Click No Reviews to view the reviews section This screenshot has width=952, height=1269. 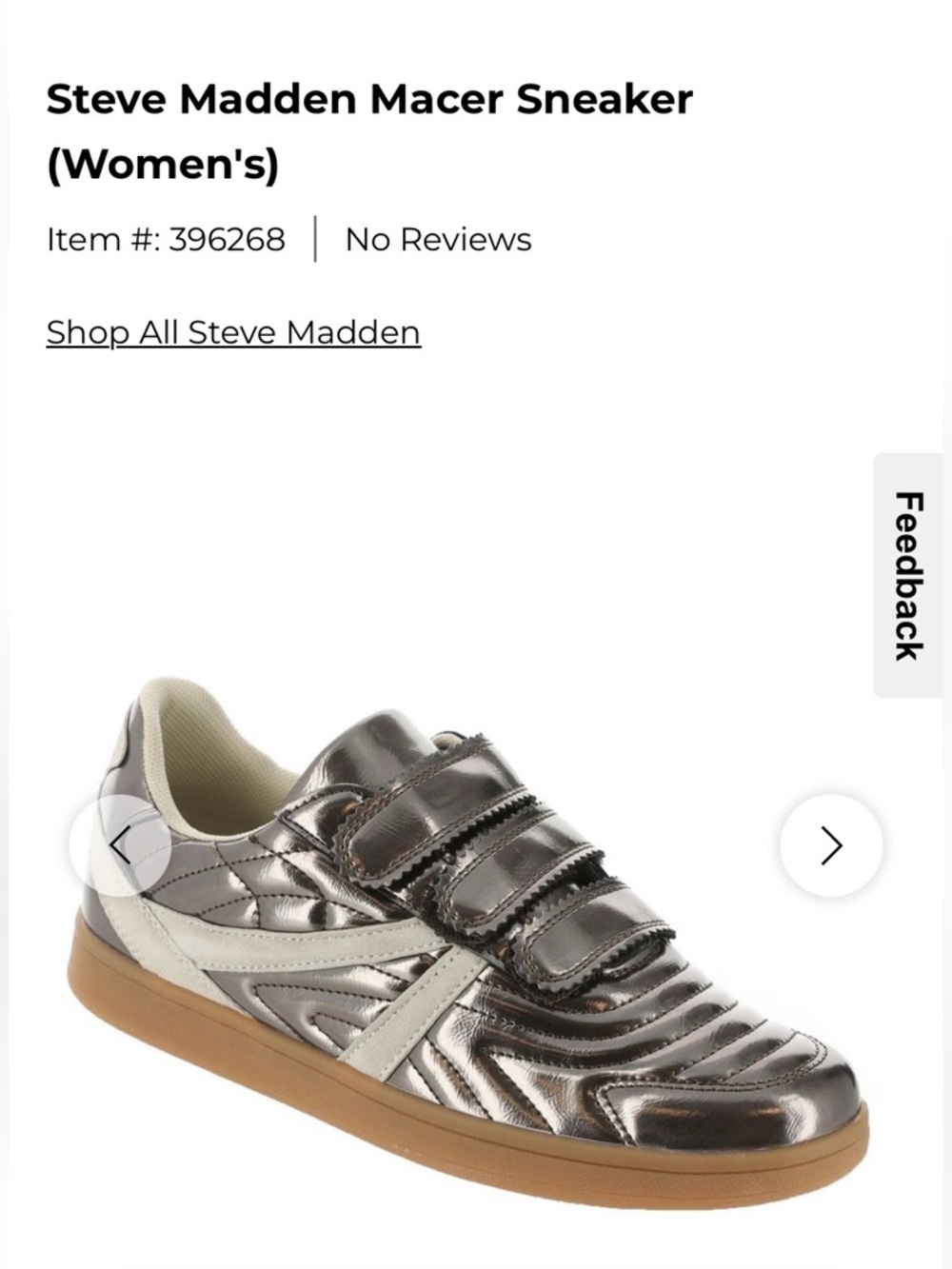click(x=437, y=239)
